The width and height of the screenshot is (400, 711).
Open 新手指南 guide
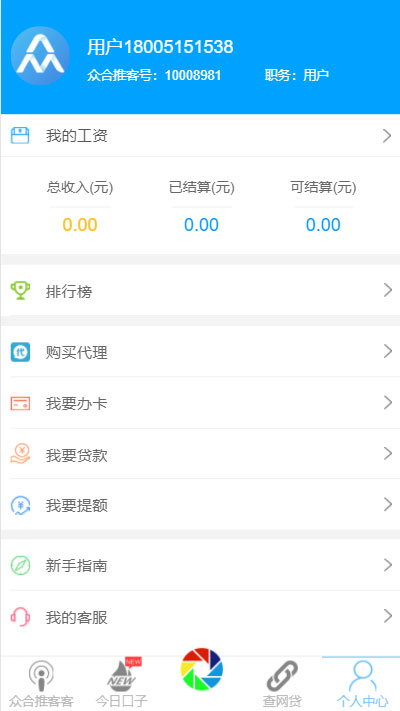200,565
